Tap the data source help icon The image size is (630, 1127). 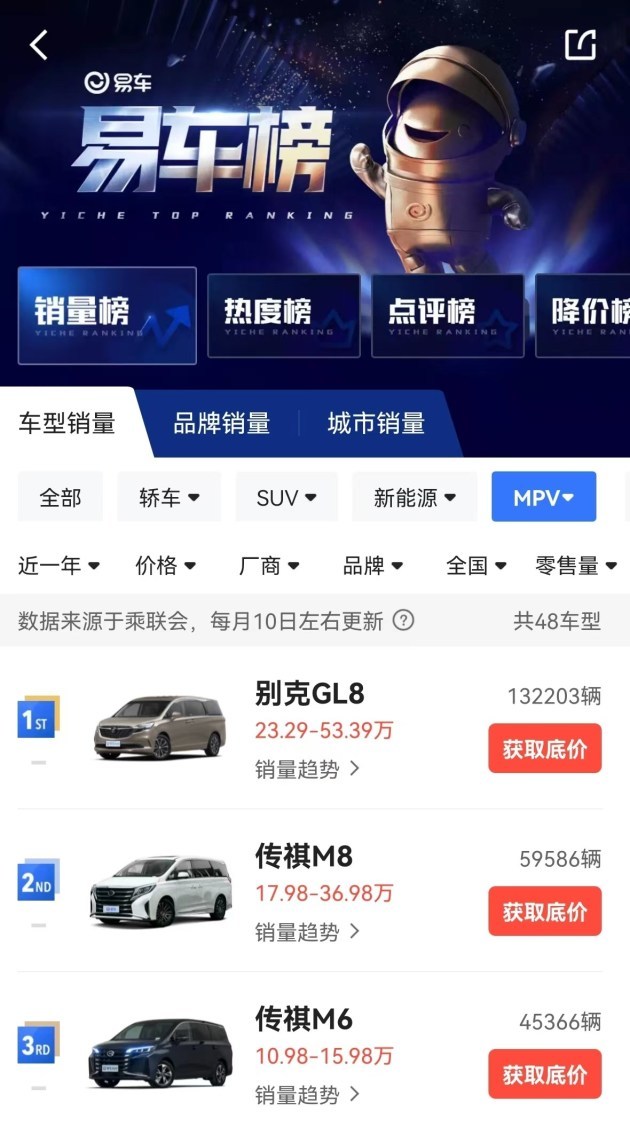pos(403,621)
